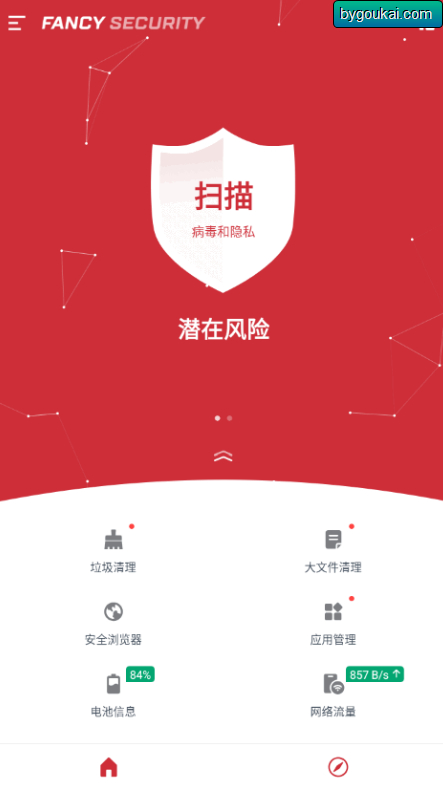
Task: Launch the 安全浏览器 secure browser
Action: coord(113,624)
